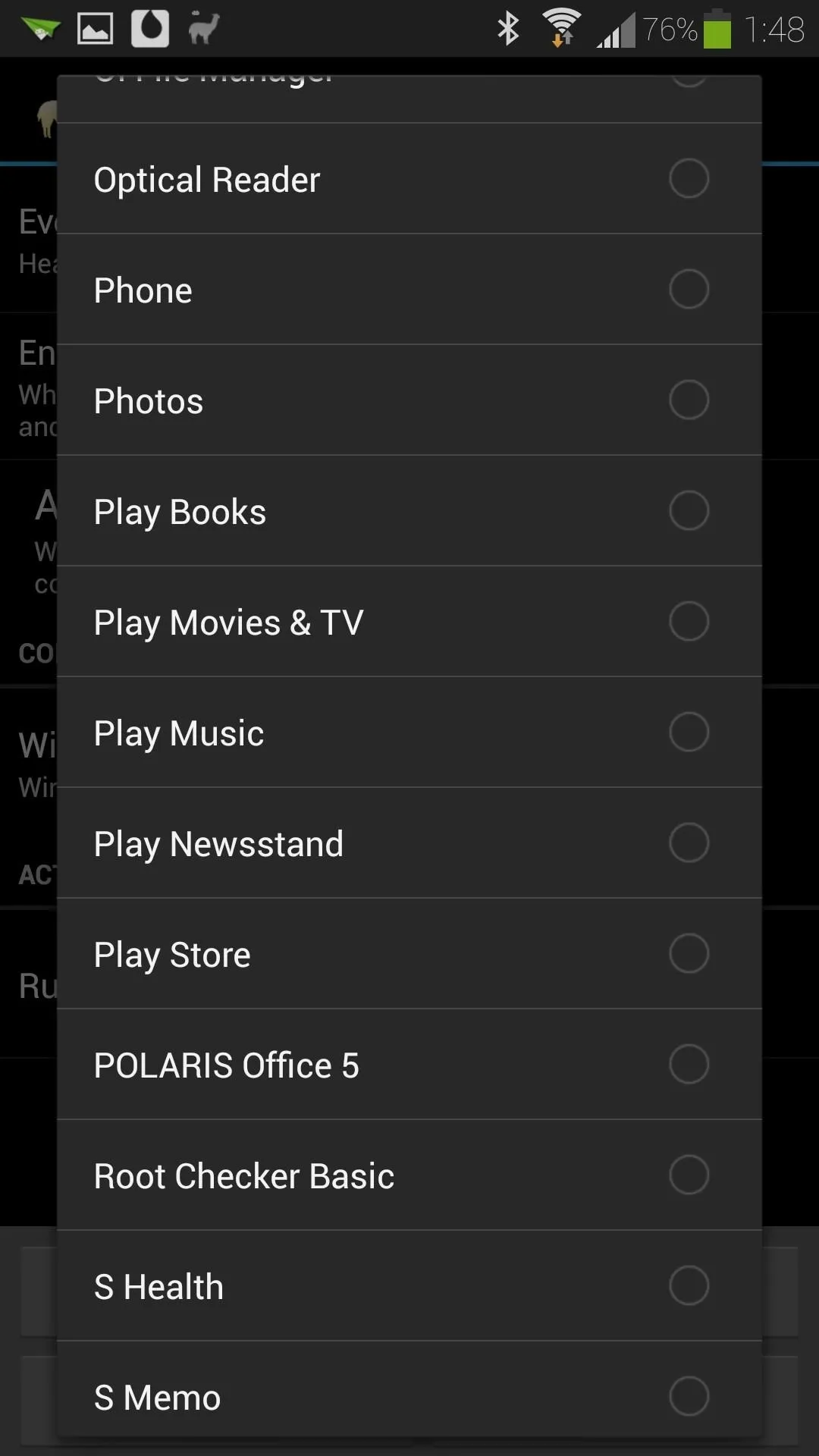The height and width of the screenshot is (1456, 819).
Task: Select Optical Reader from the app list
Action: point(409,179)
